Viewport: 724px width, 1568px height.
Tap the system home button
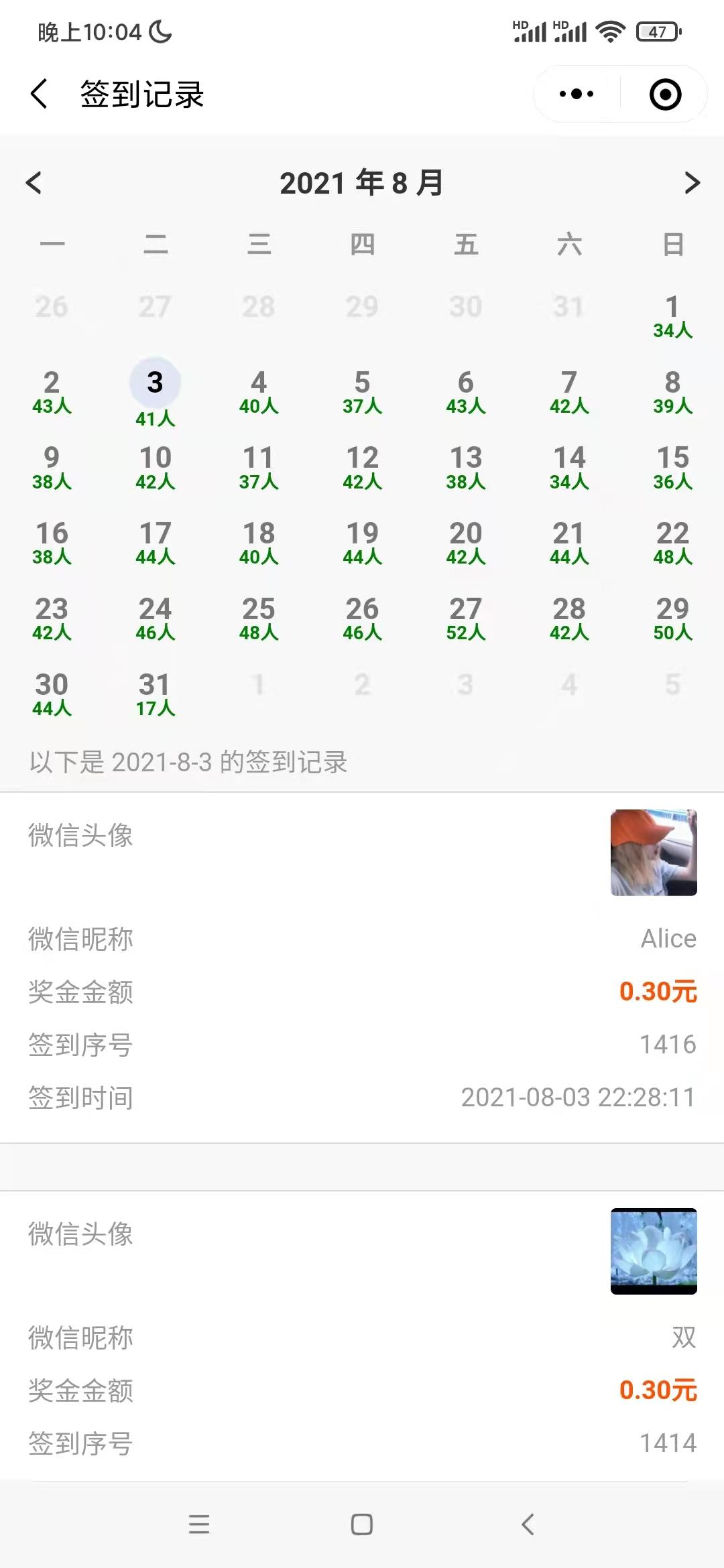pyautogui.click(x=362, y=1524)
